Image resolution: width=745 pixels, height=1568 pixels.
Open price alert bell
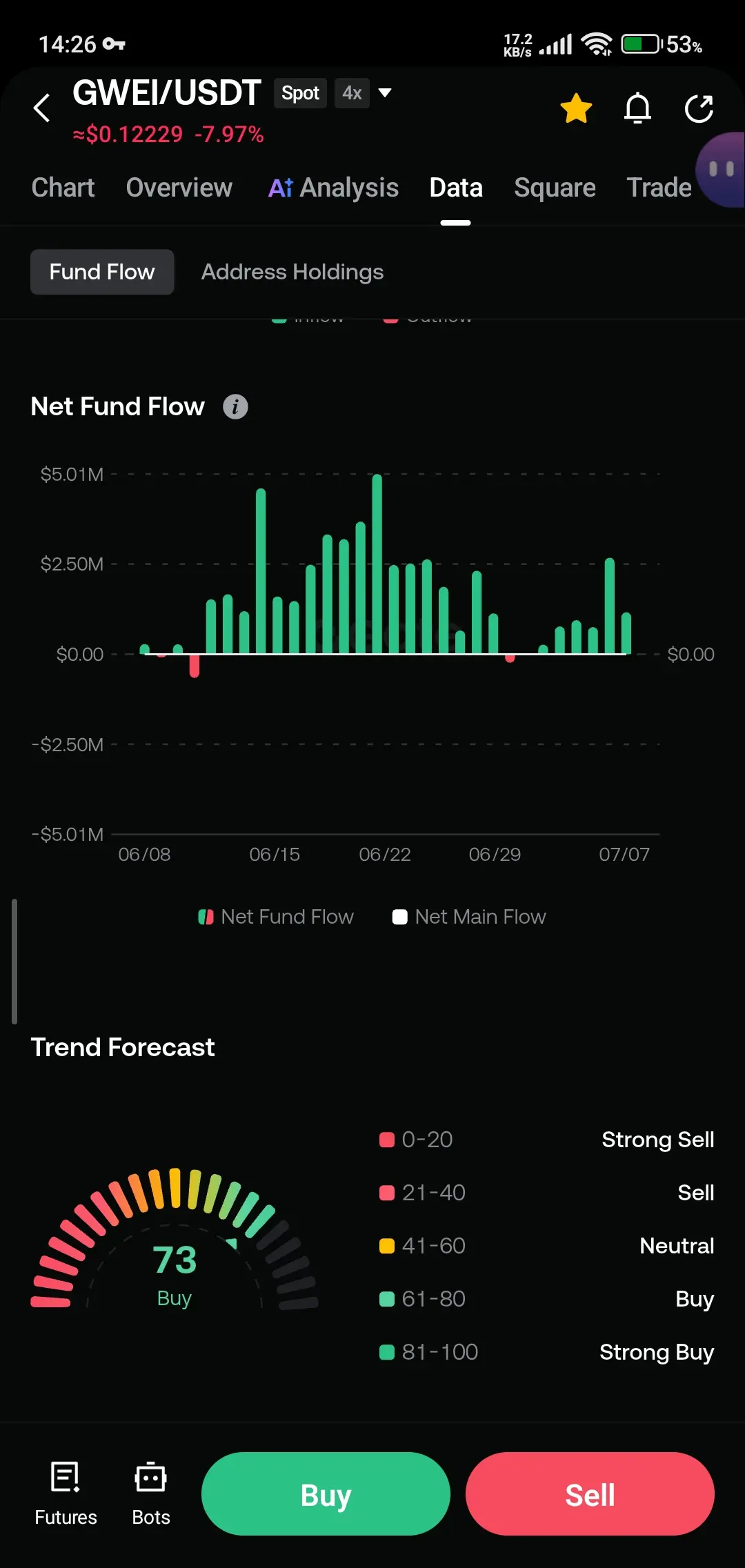point(637,108)
